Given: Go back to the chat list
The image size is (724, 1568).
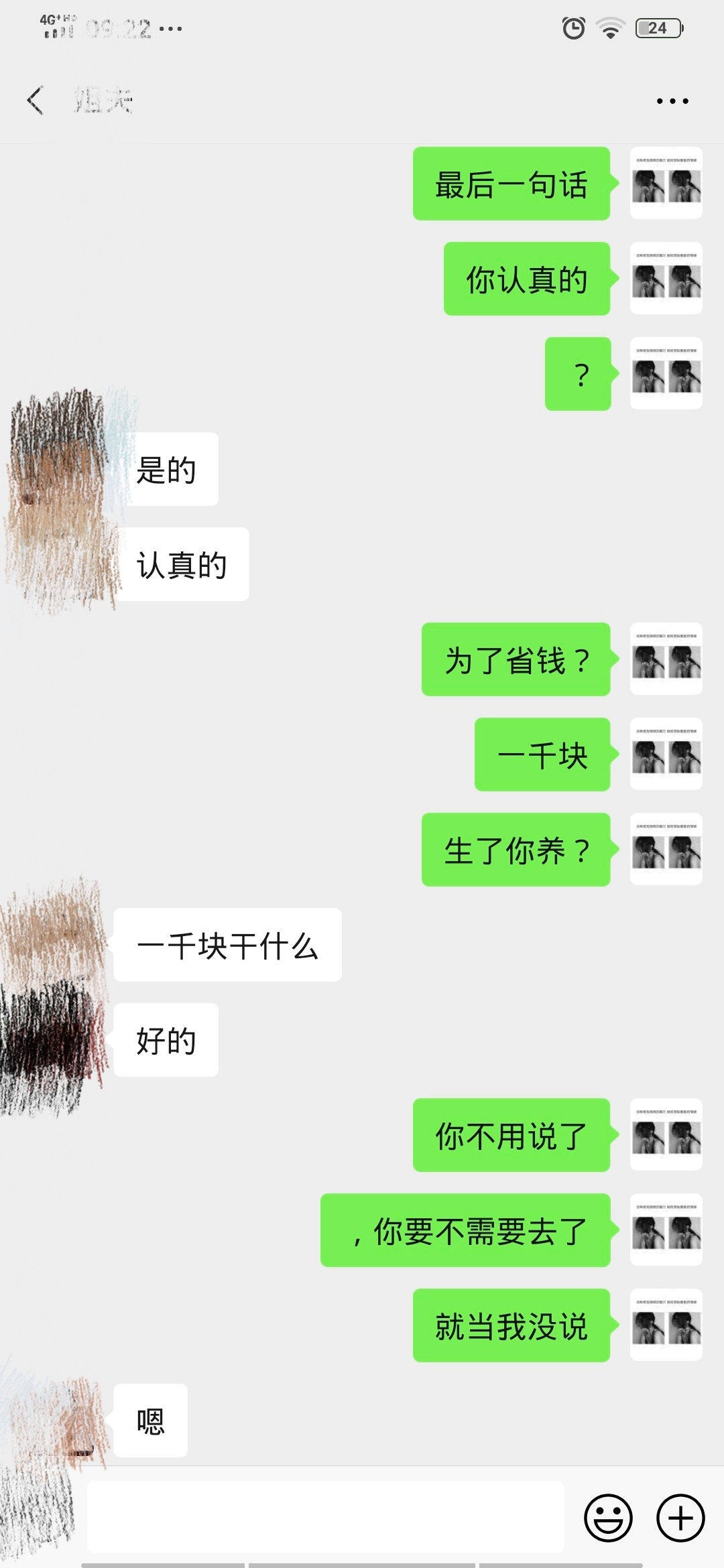Looking at the screenshot, I should (x=35, y=101).
